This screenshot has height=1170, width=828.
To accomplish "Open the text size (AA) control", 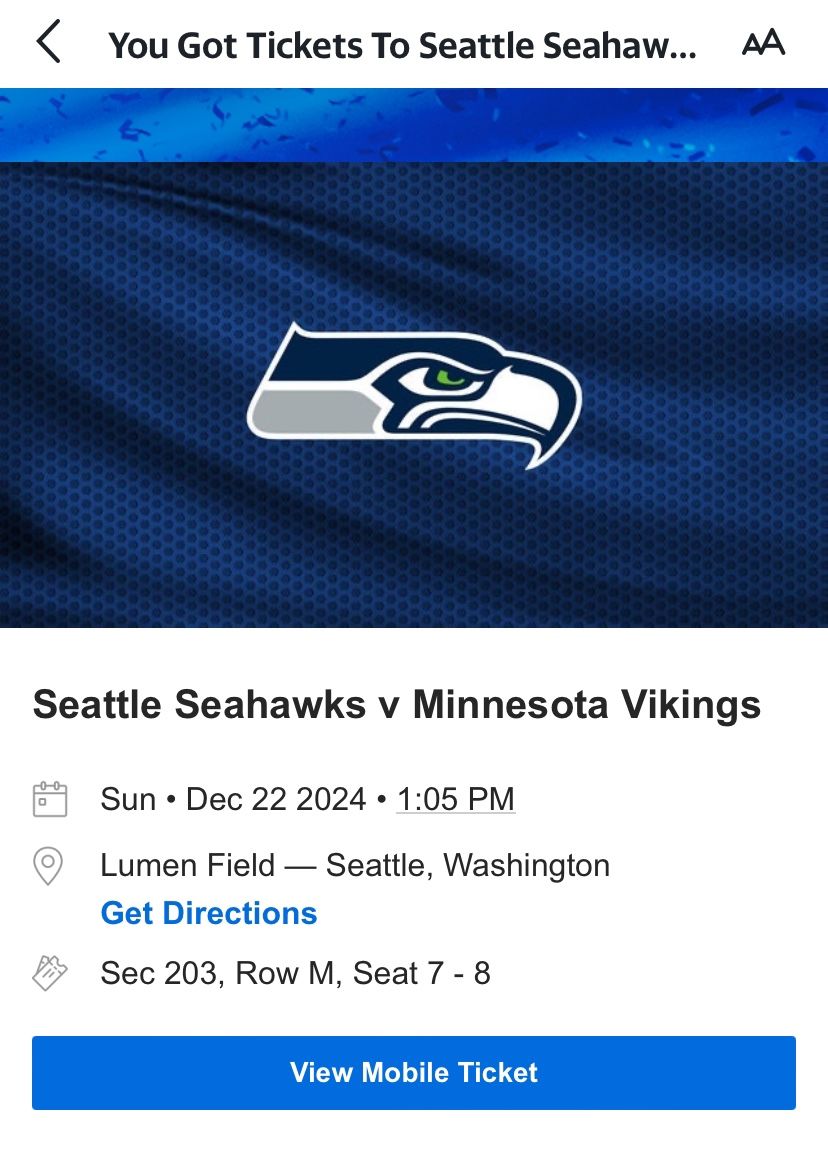I will pyautogui.click(x=763, y=43).
